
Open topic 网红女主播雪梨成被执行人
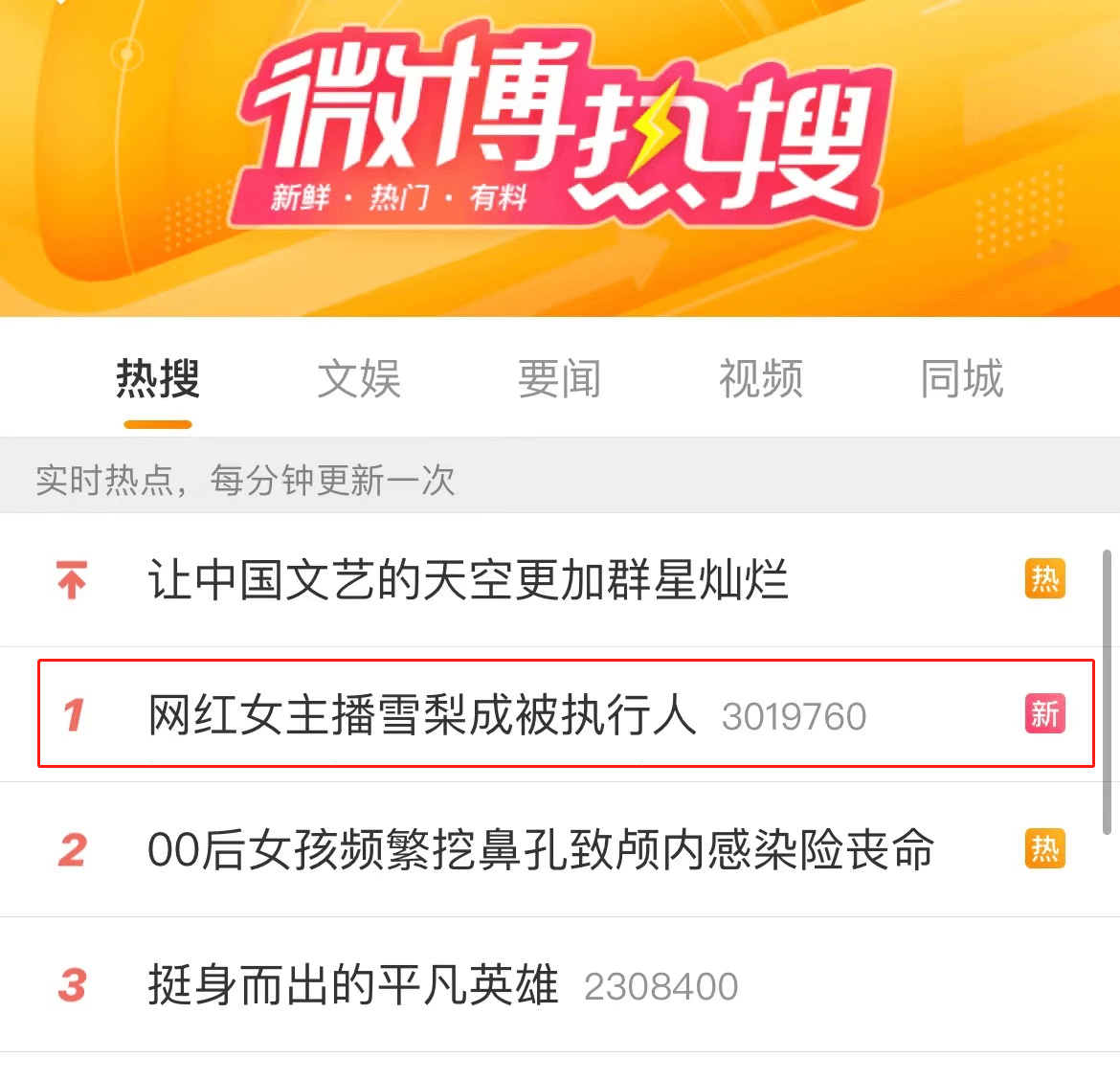[422, 715]
